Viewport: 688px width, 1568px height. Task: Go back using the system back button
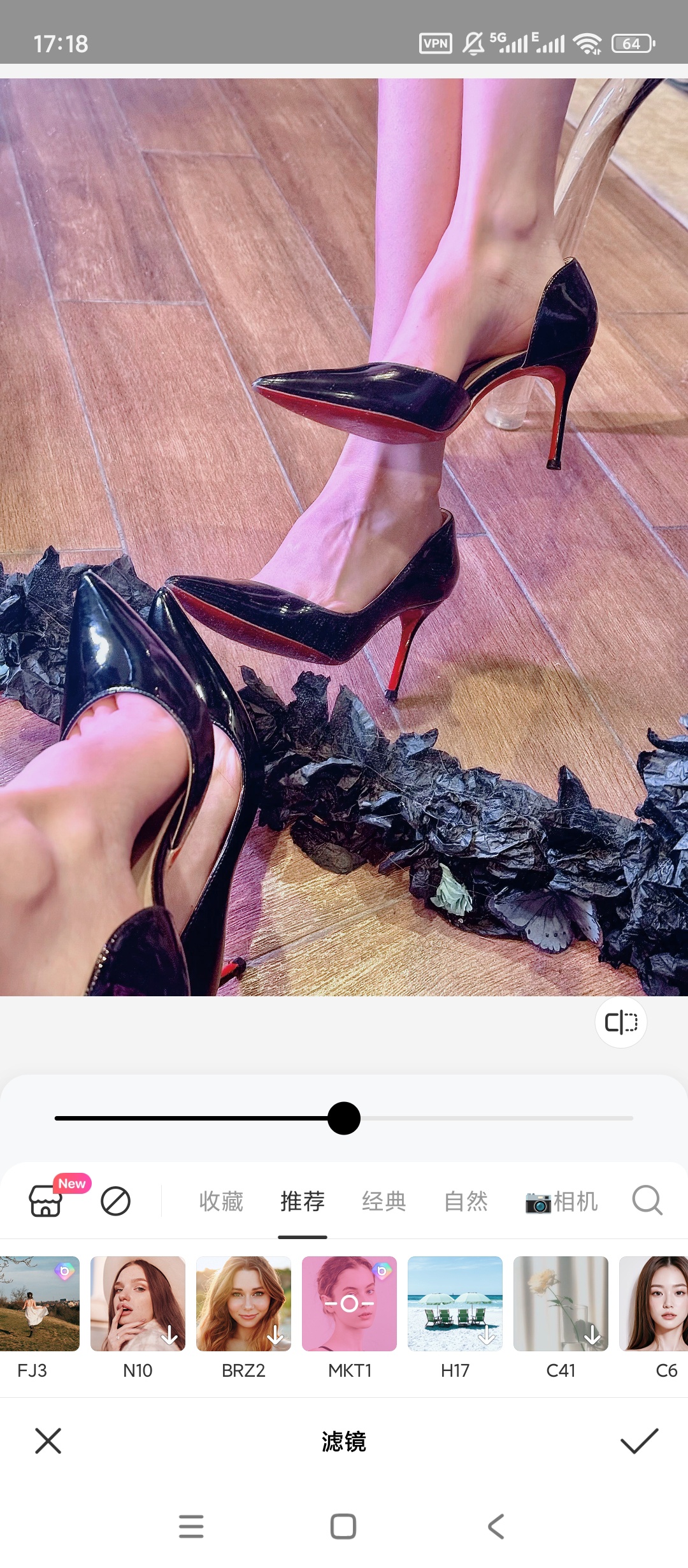496,1527
